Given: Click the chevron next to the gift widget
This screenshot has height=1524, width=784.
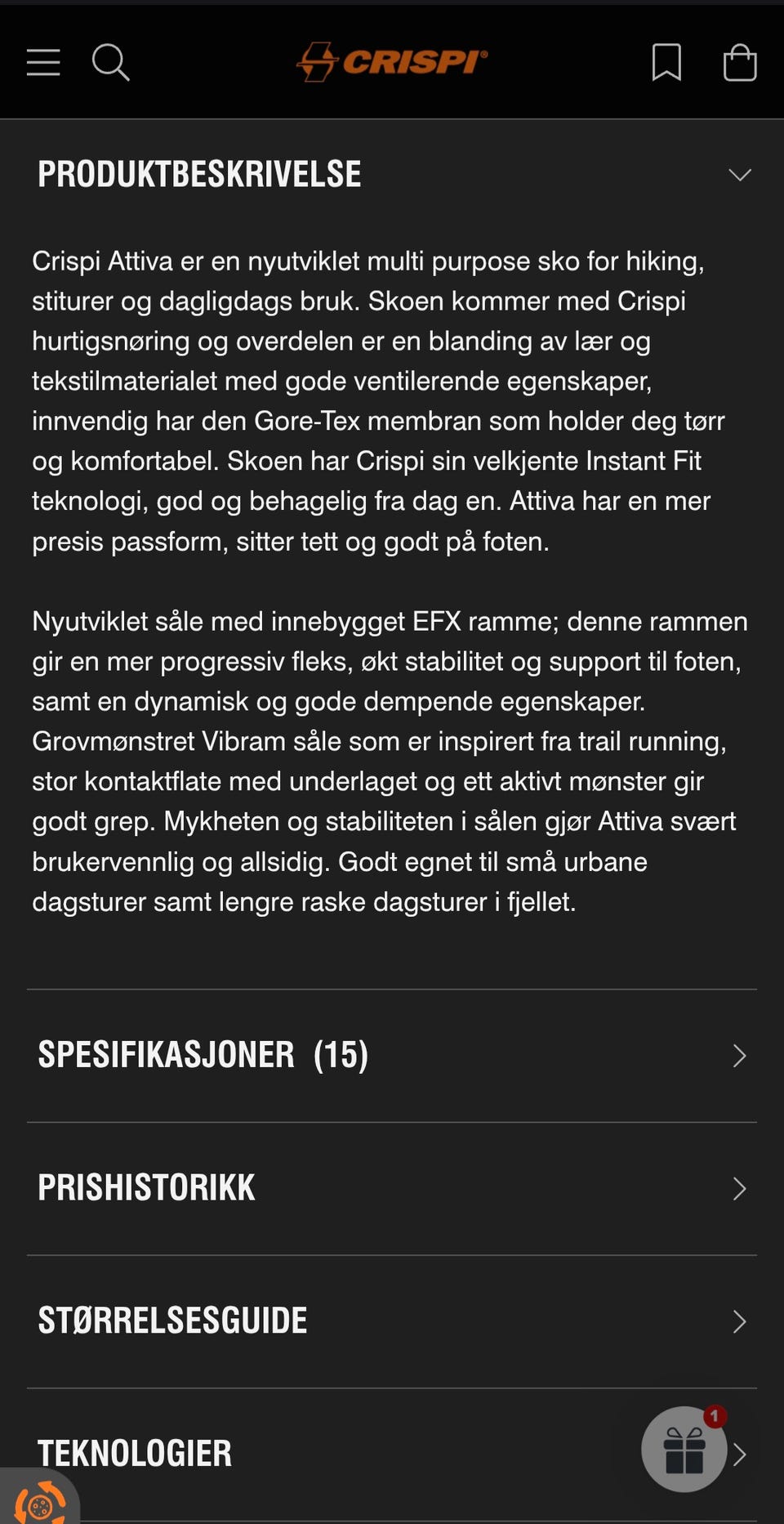Looking at the screenshot, I should (739, 1454).
